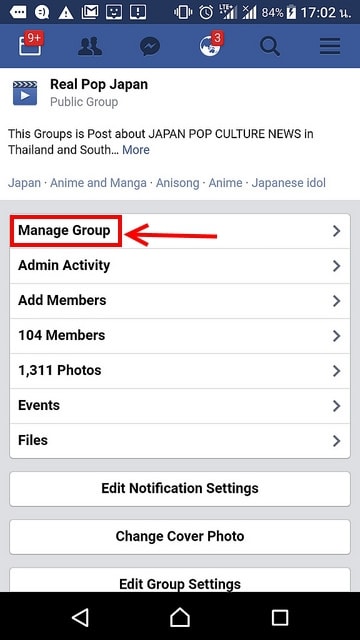Viewport: 360px width, 640px height.
Task: Open the Anime and Manga tag
Action: (x=98, y=183)
